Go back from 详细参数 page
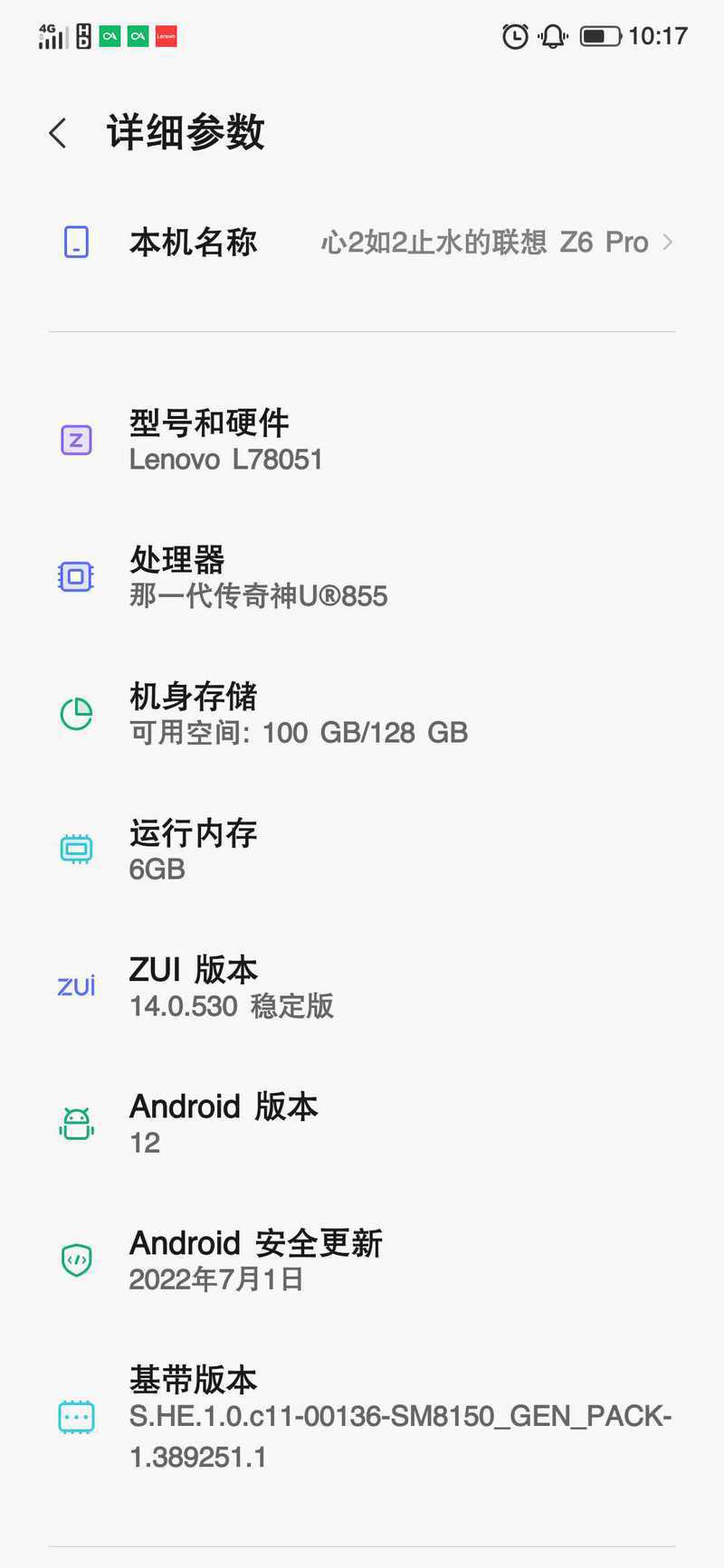The width and height of the screenshot is (724, 1568). [58, 133]
